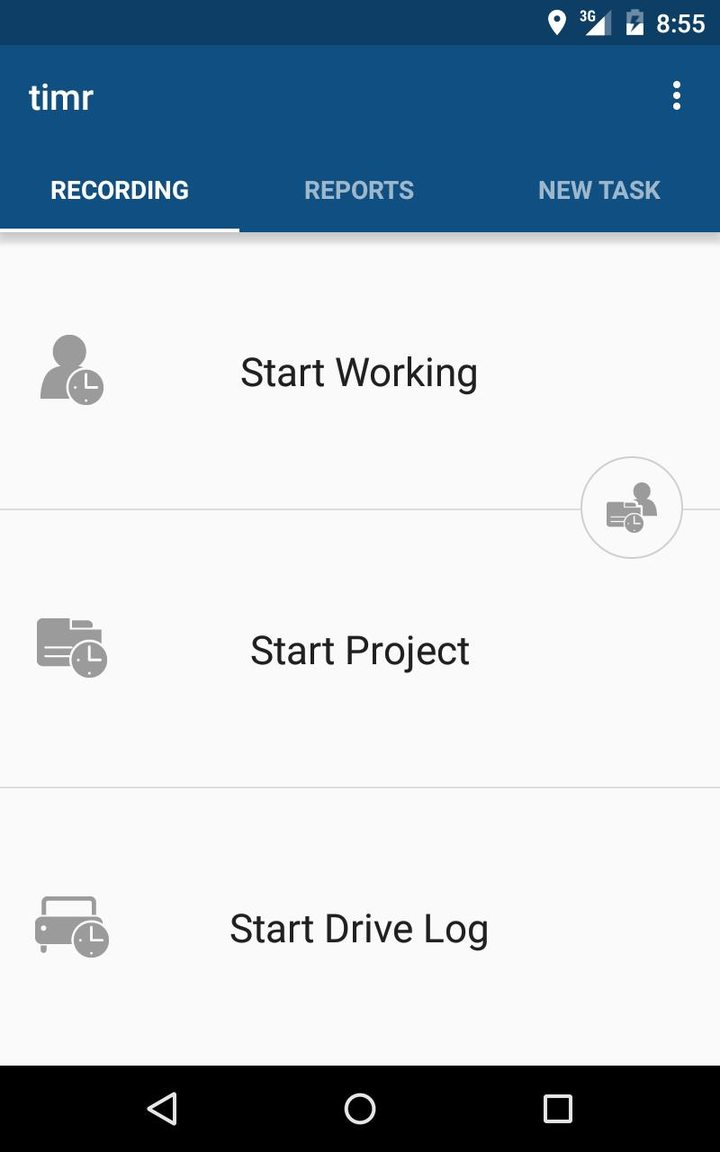This screenshot has width=720, height=1152.
Task: Open the NEW TASK tab
Action: coord(599,190)
